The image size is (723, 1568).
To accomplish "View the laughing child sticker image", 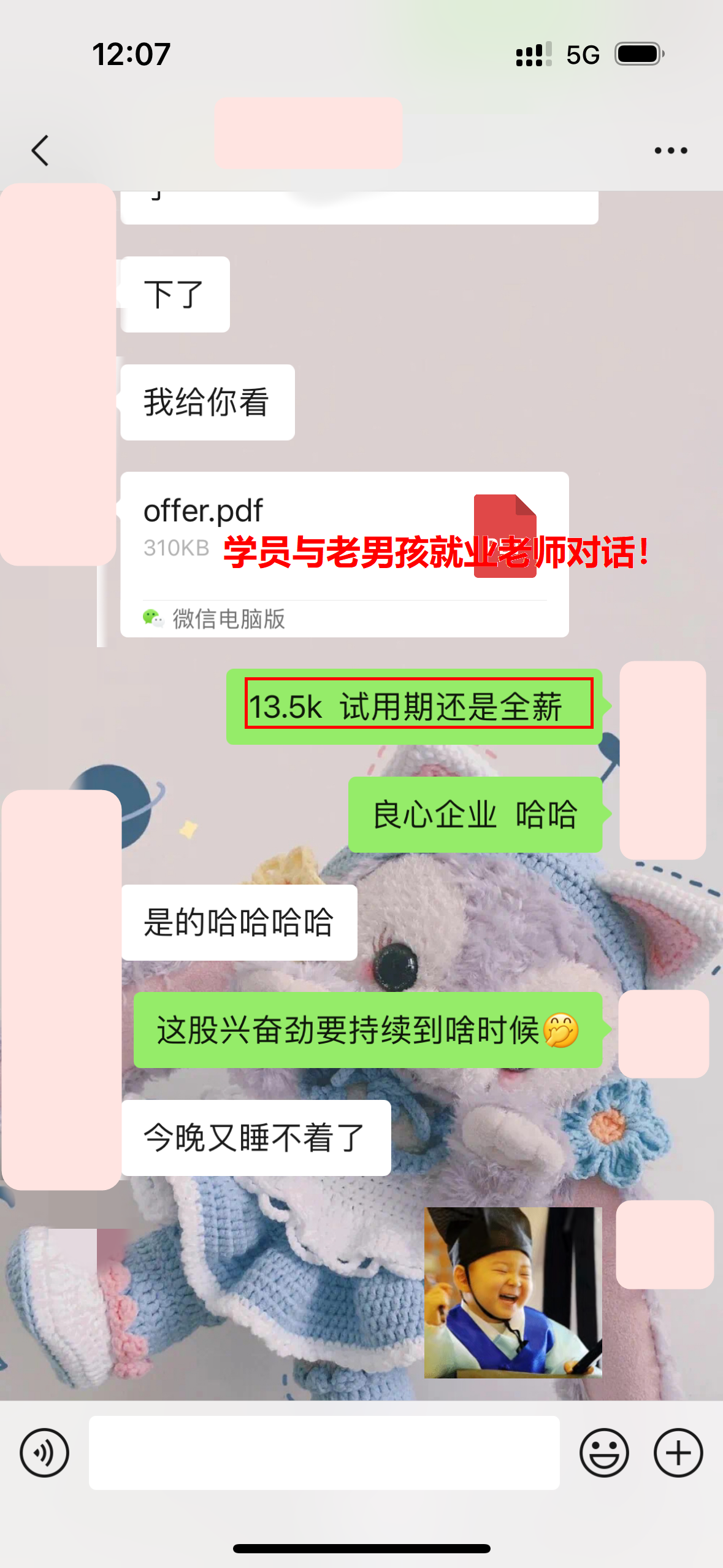I will (513, 1293).
